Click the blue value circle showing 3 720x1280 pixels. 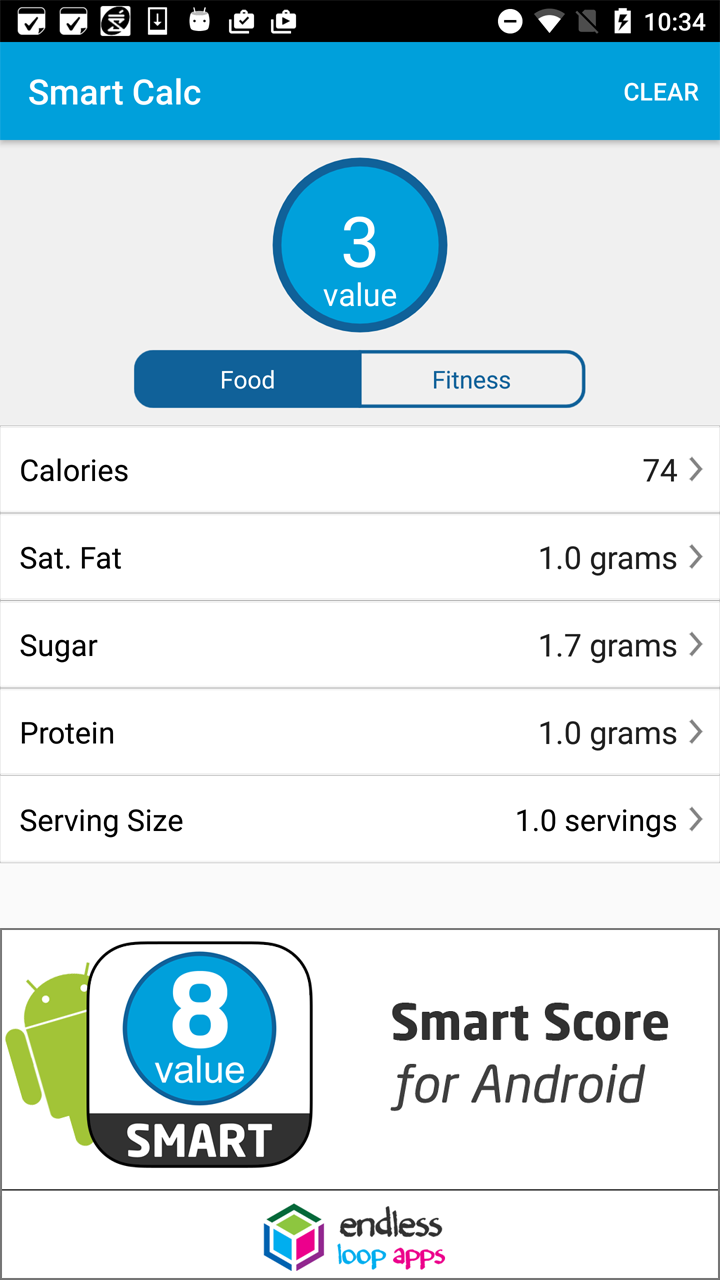[360, 244]
